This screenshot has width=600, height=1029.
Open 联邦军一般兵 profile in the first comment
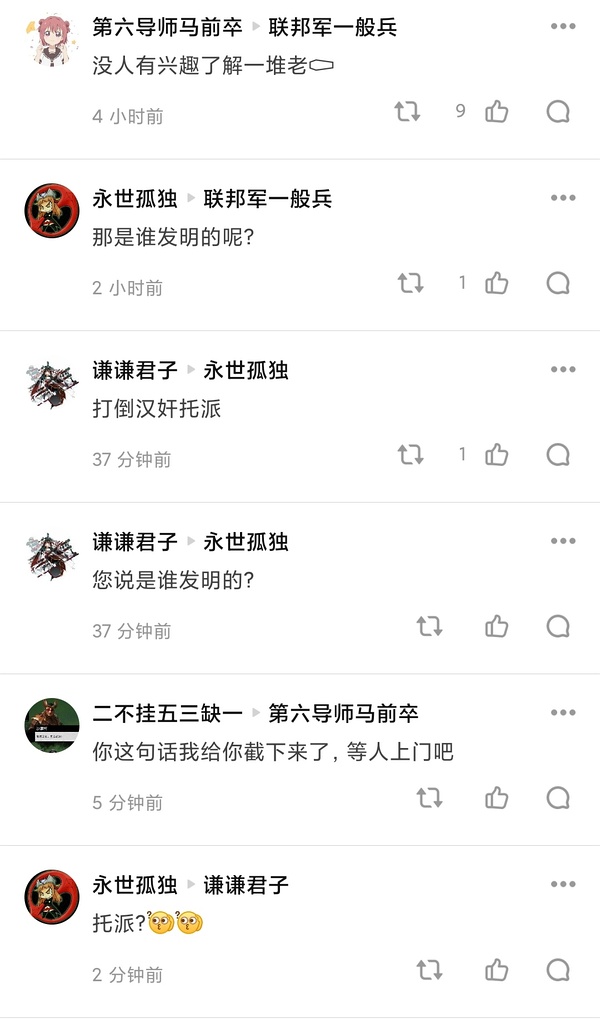332,27
